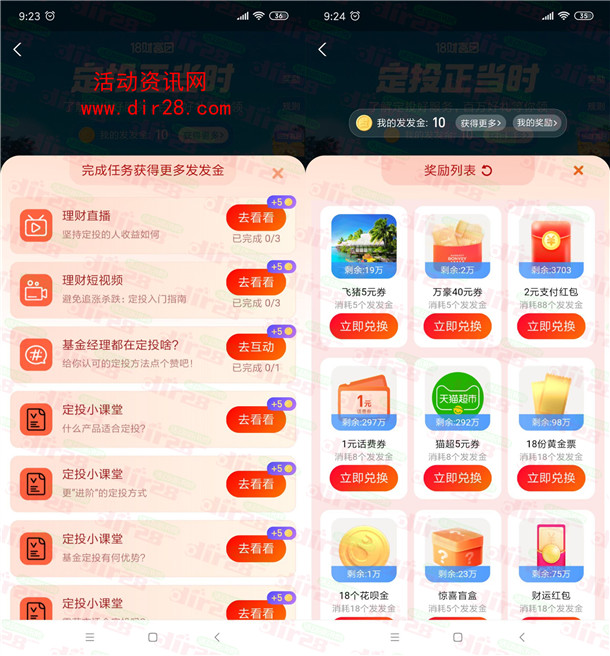Tap 去看看 for 理财直播 task

pyautogui.click(x=256, y=219)
